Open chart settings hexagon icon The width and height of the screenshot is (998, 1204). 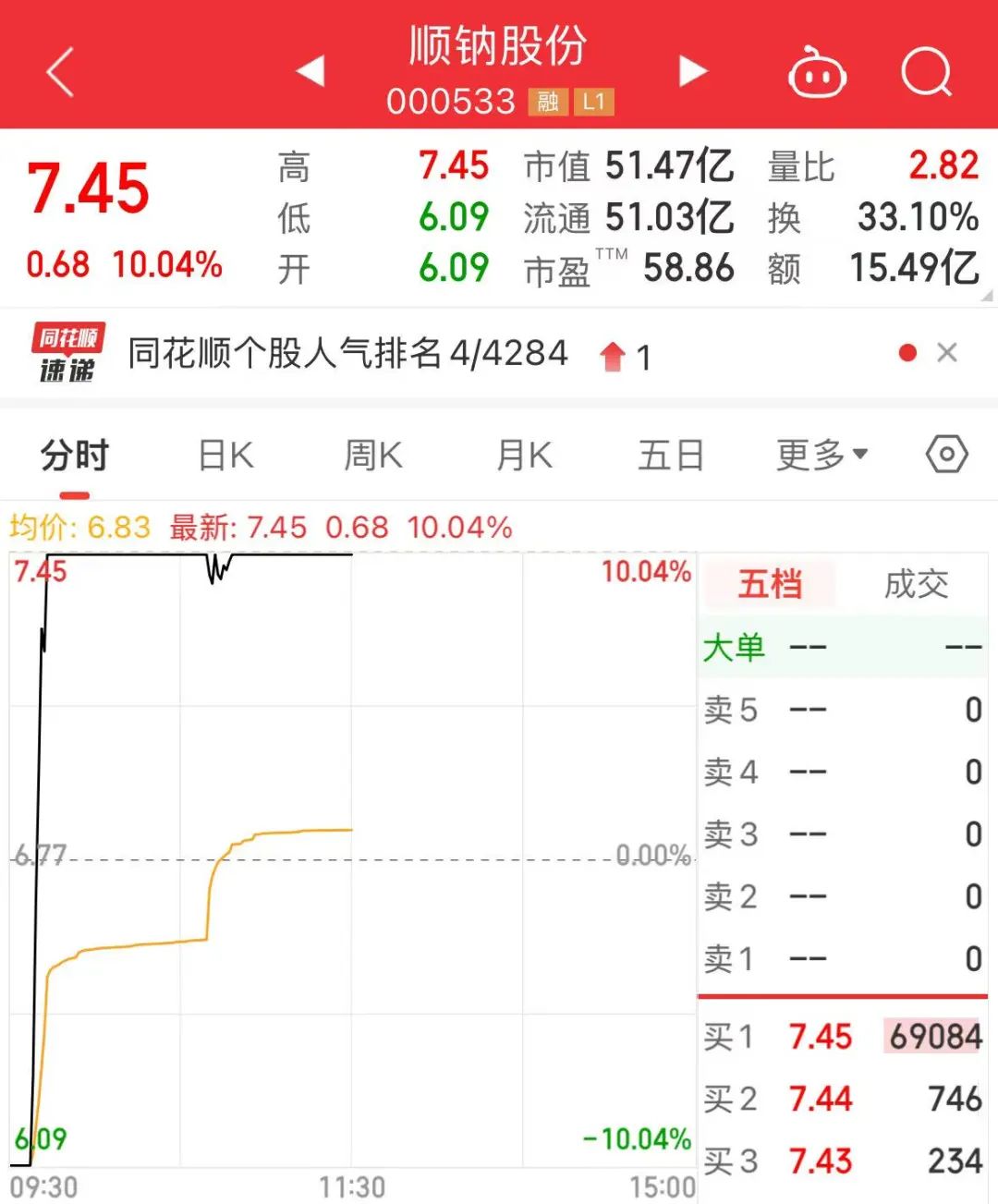946,455
